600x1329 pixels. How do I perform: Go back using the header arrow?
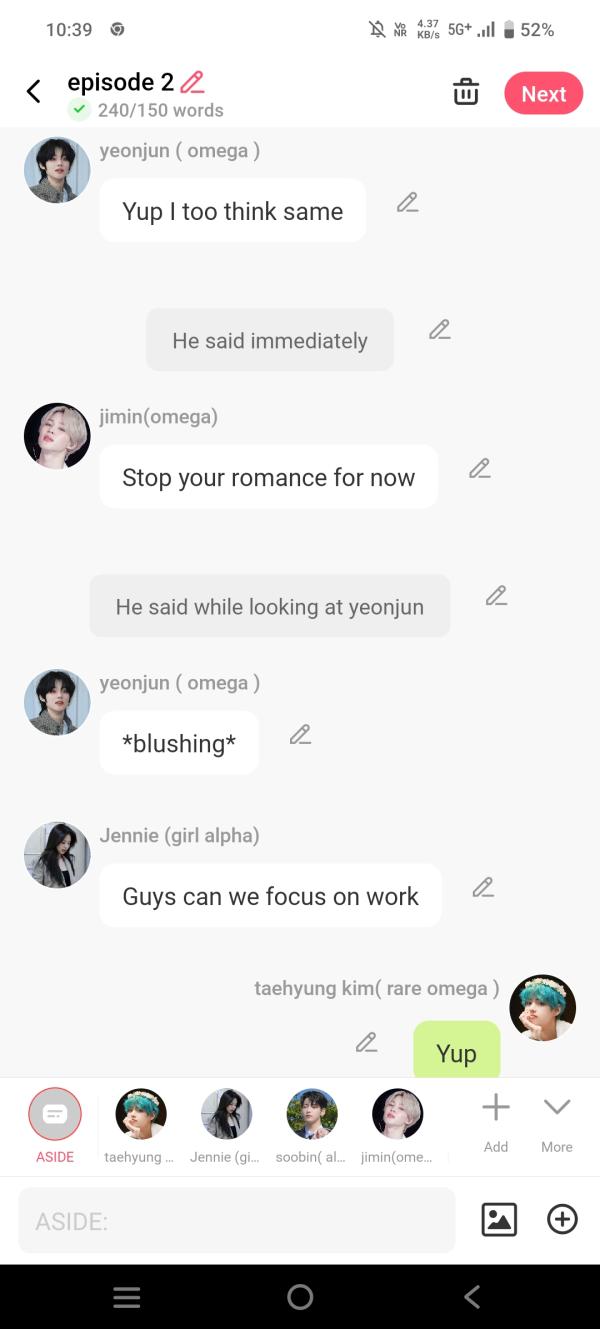(34, 92)
